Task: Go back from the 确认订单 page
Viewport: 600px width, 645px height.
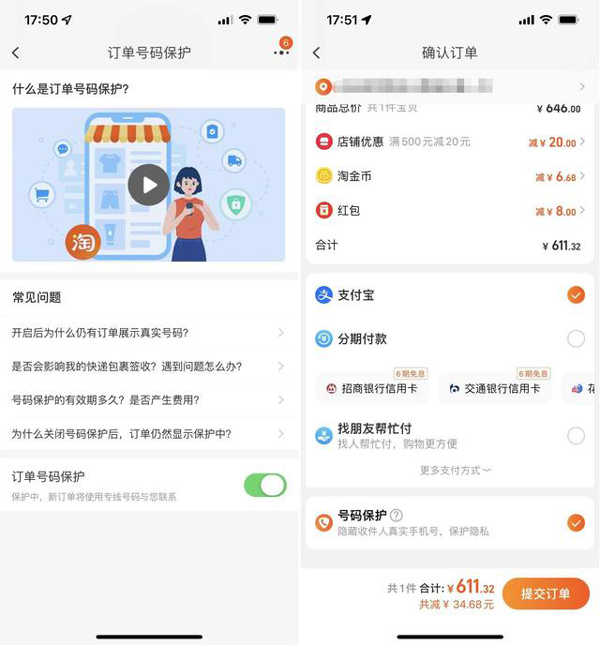Action: pyautogui.click(x=316, y=53)
